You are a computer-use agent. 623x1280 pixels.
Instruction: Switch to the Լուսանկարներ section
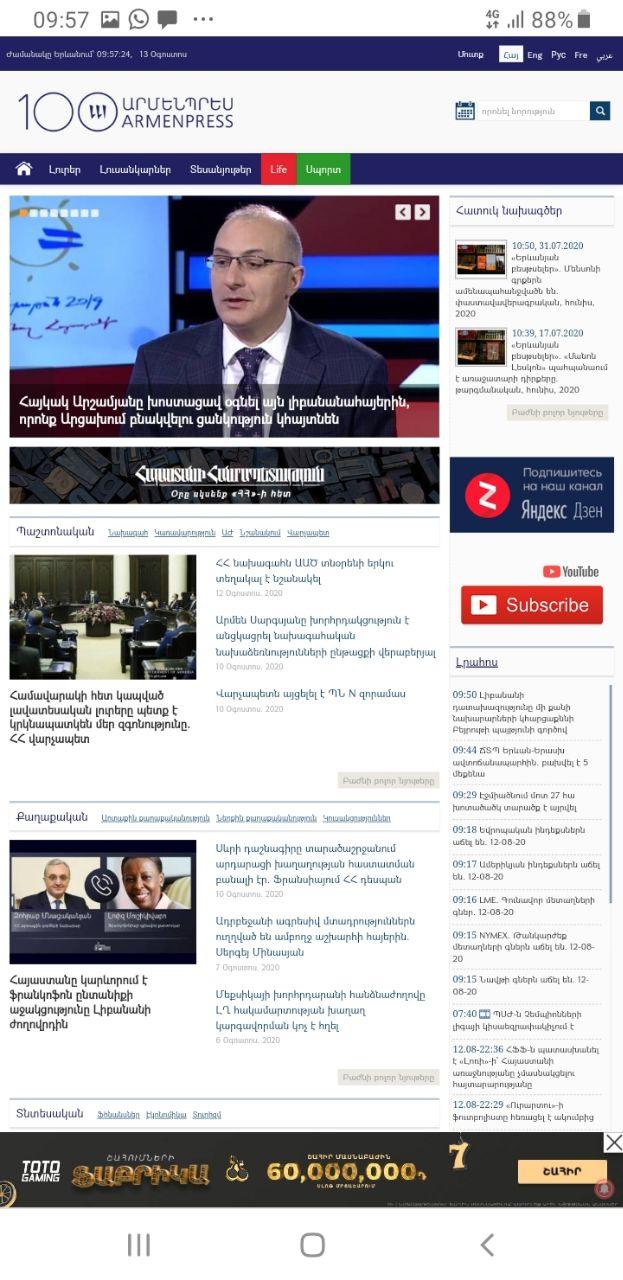pyautogui.click(x=135, y=170)
